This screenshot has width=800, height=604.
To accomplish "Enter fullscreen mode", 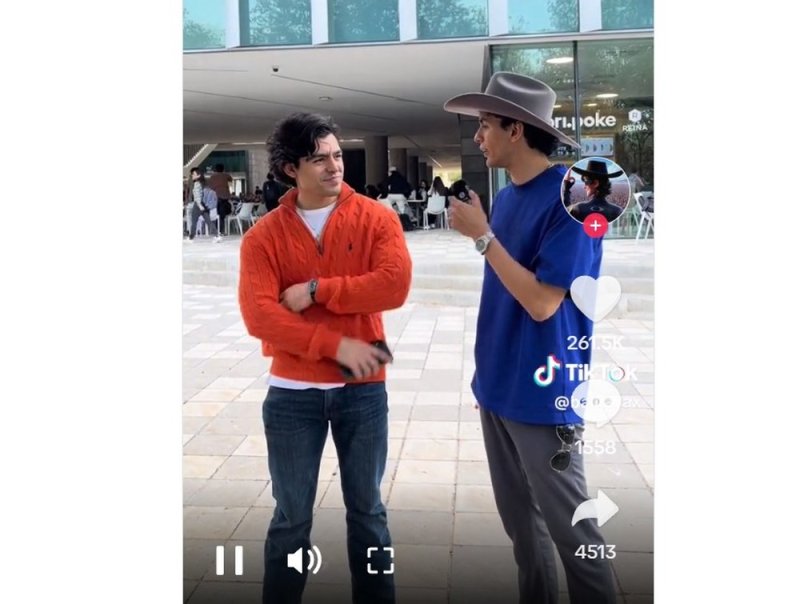I will point(380,560).
